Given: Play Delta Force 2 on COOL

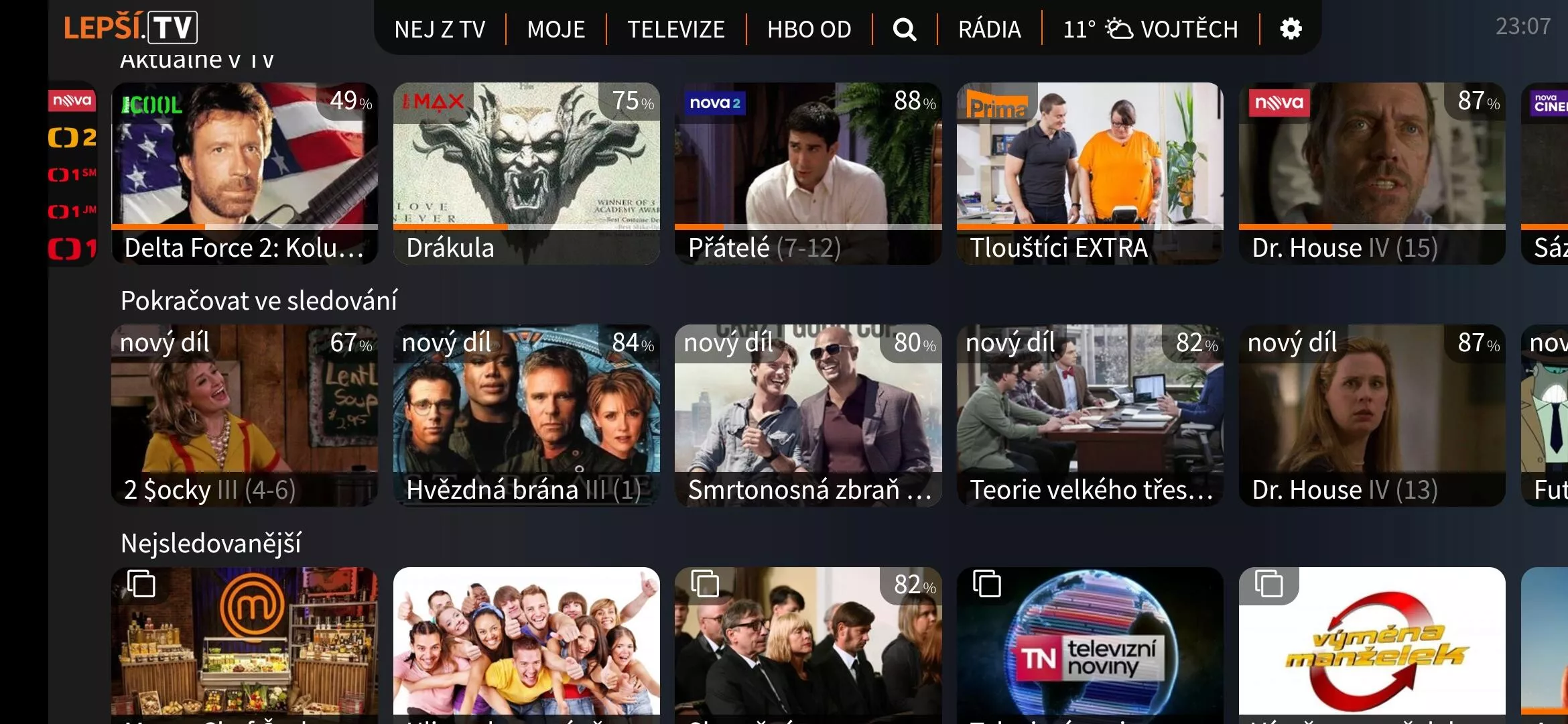Looking at the screenshot, I should point(245,173).
